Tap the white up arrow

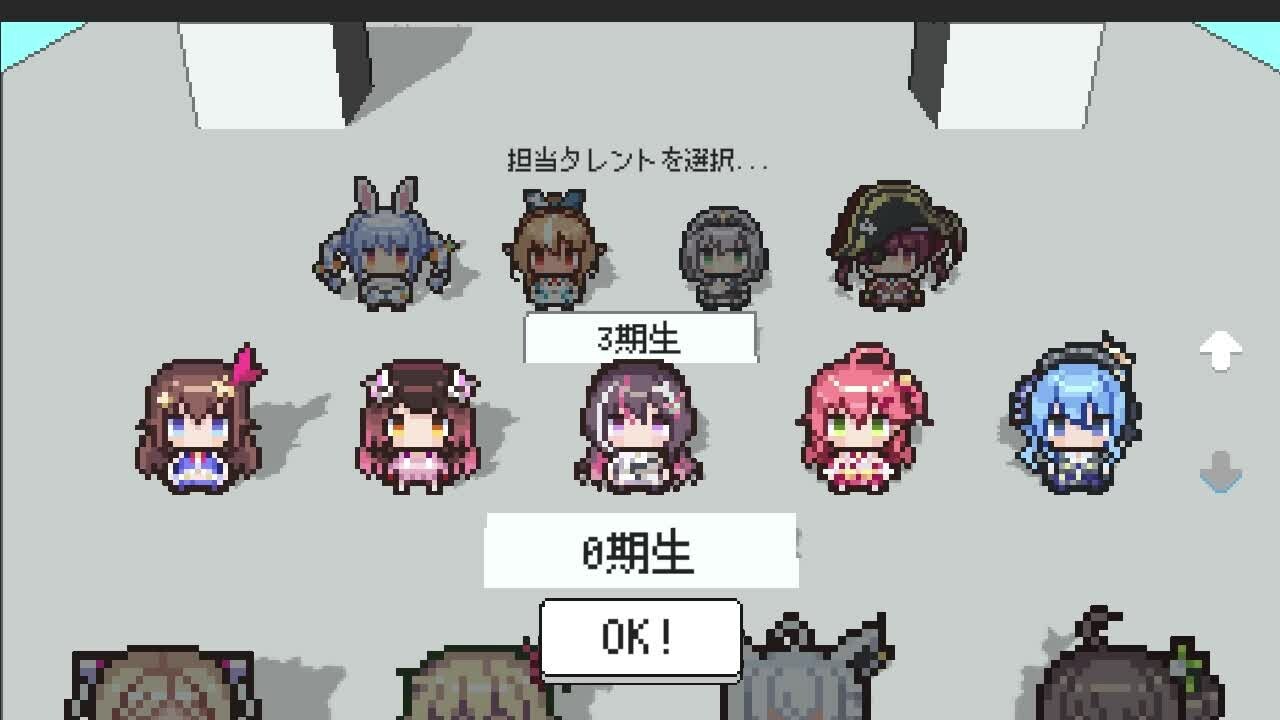(1220, 351)
